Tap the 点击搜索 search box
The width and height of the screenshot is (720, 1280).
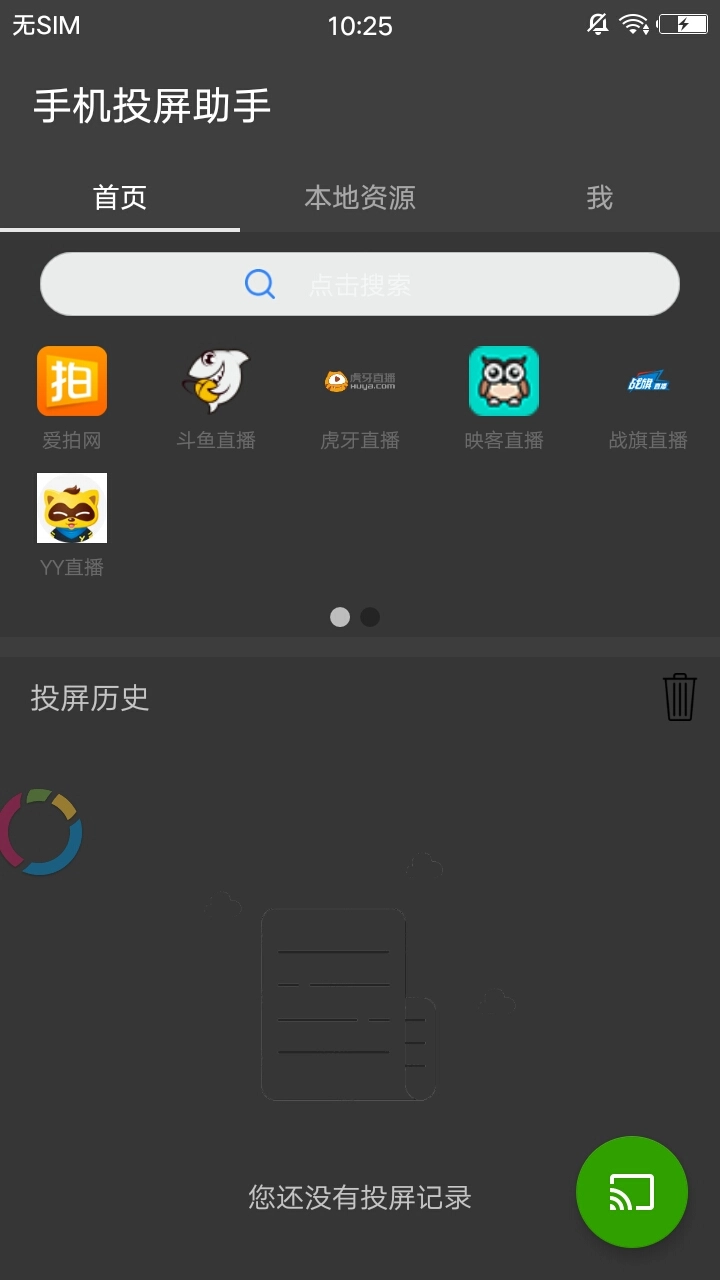point(360,285)
